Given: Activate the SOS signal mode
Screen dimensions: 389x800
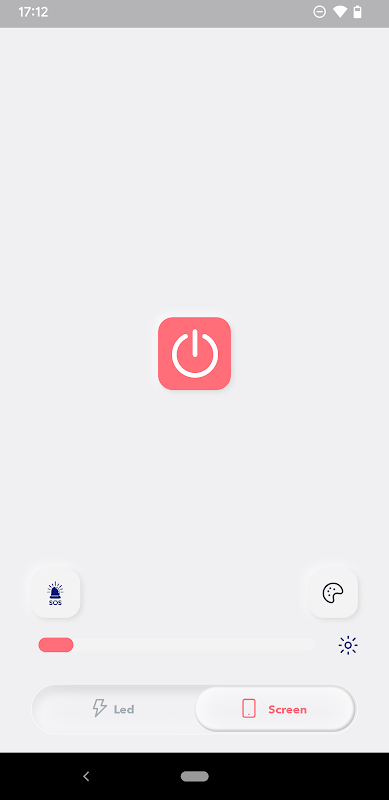Looking at the screenshot, I should coord(56,593).
